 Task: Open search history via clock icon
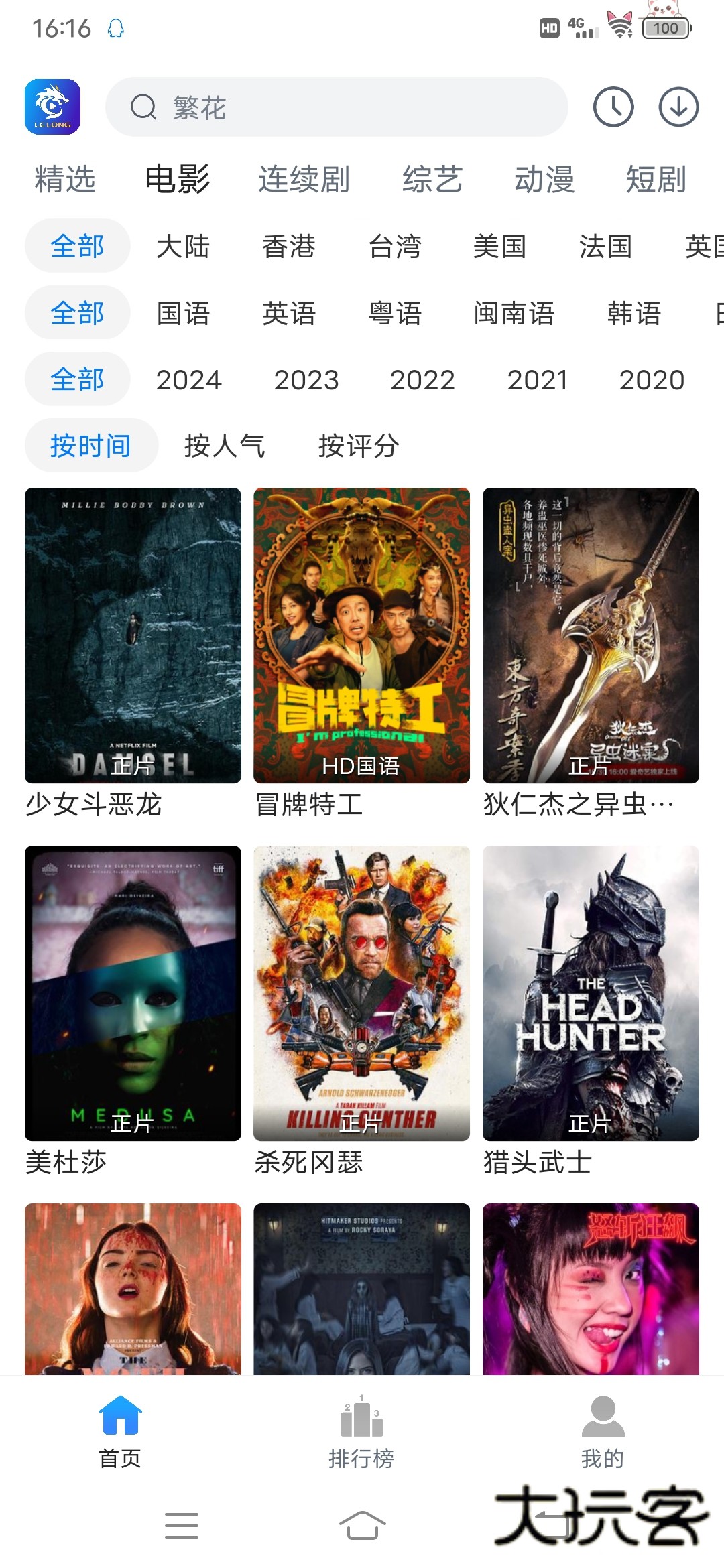tap(612, 107)
